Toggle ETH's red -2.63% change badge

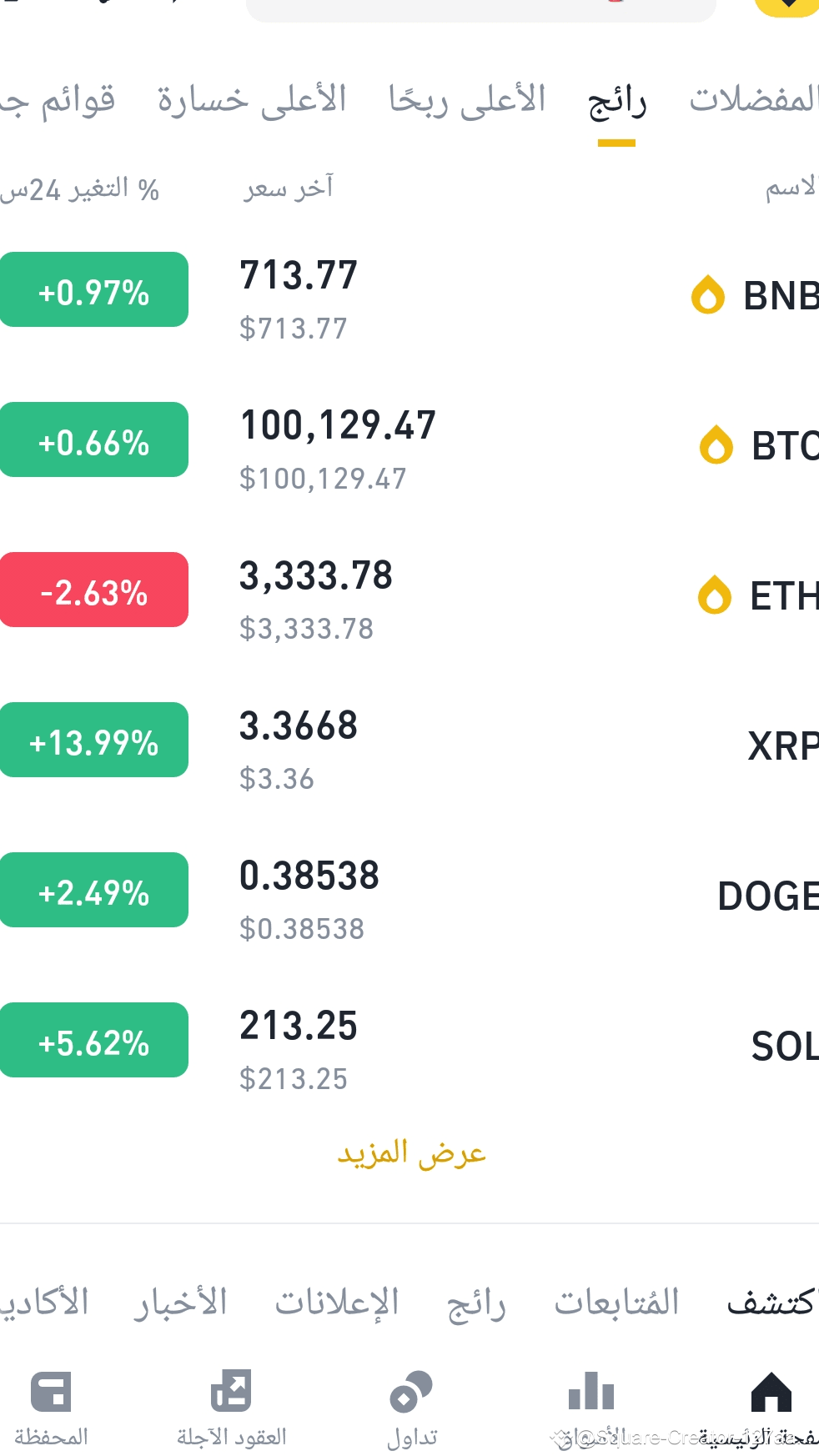pyautogui.click(x=93, y=590)
